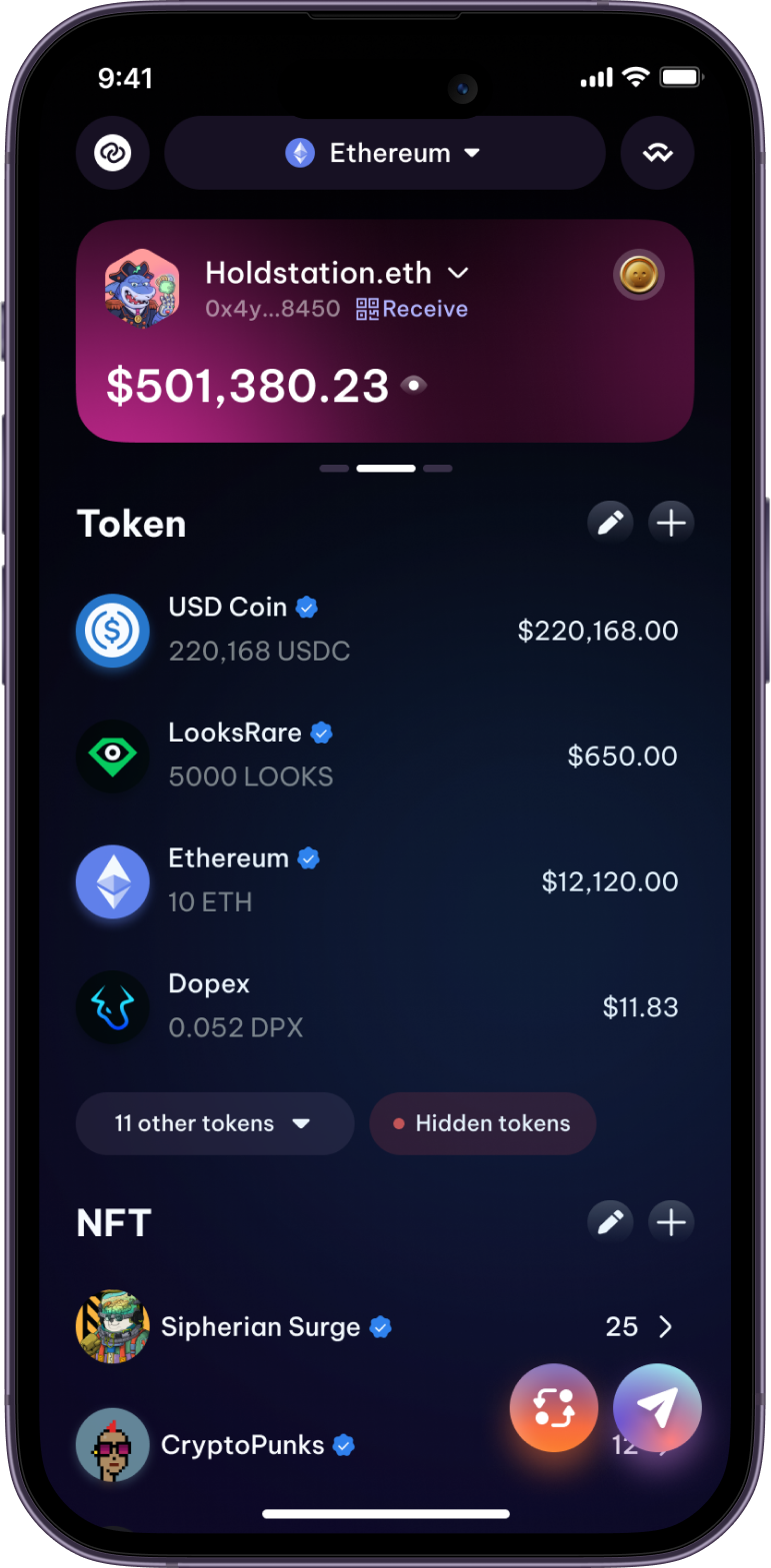Edit the Token list
This screenshot has width=771, height=1568.
click(x=610, y=522)
